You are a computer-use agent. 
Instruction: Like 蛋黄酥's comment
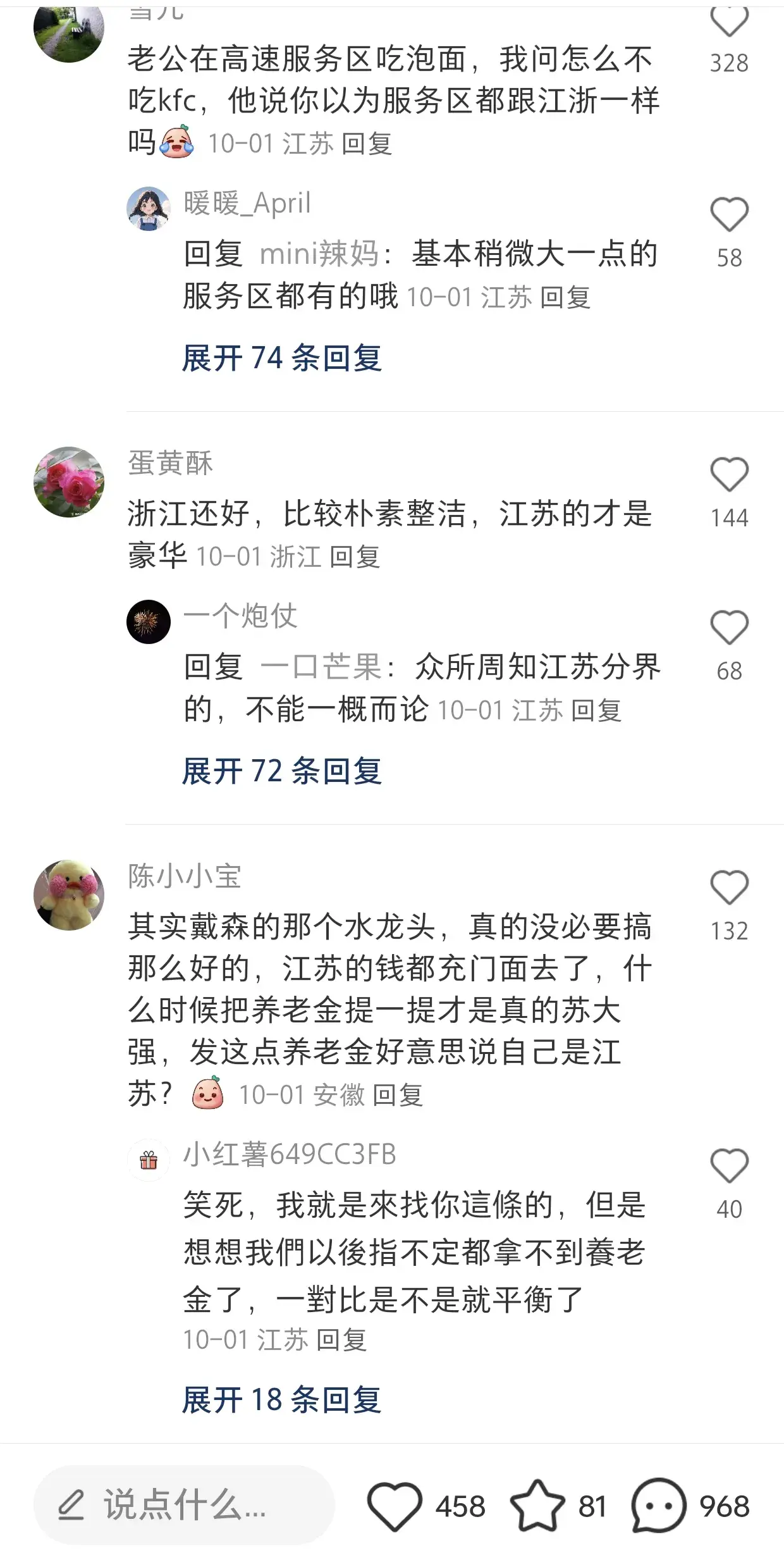click(729, 474)
